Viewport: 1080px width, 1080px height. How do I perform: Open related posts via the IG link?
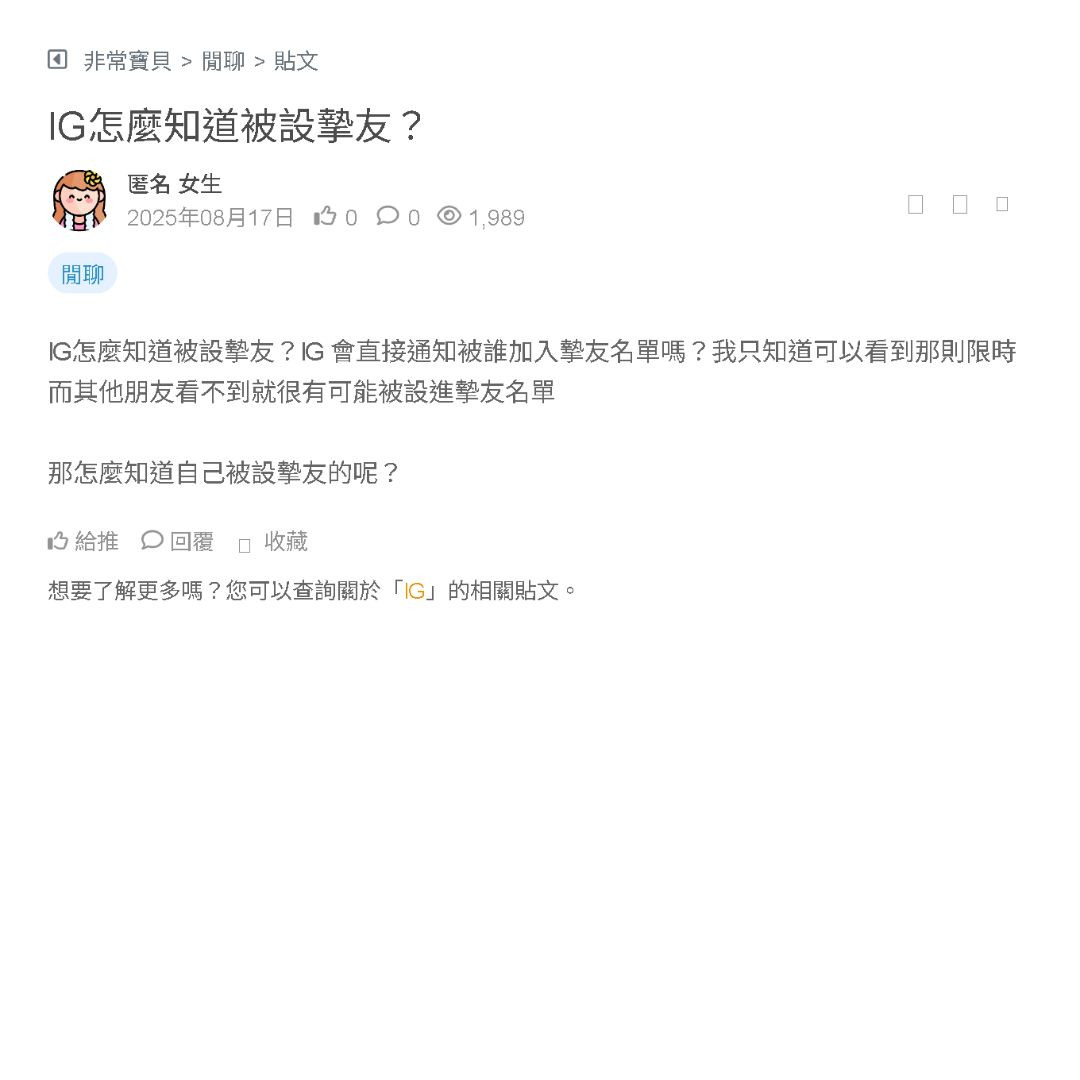click(x=414, y=591)
